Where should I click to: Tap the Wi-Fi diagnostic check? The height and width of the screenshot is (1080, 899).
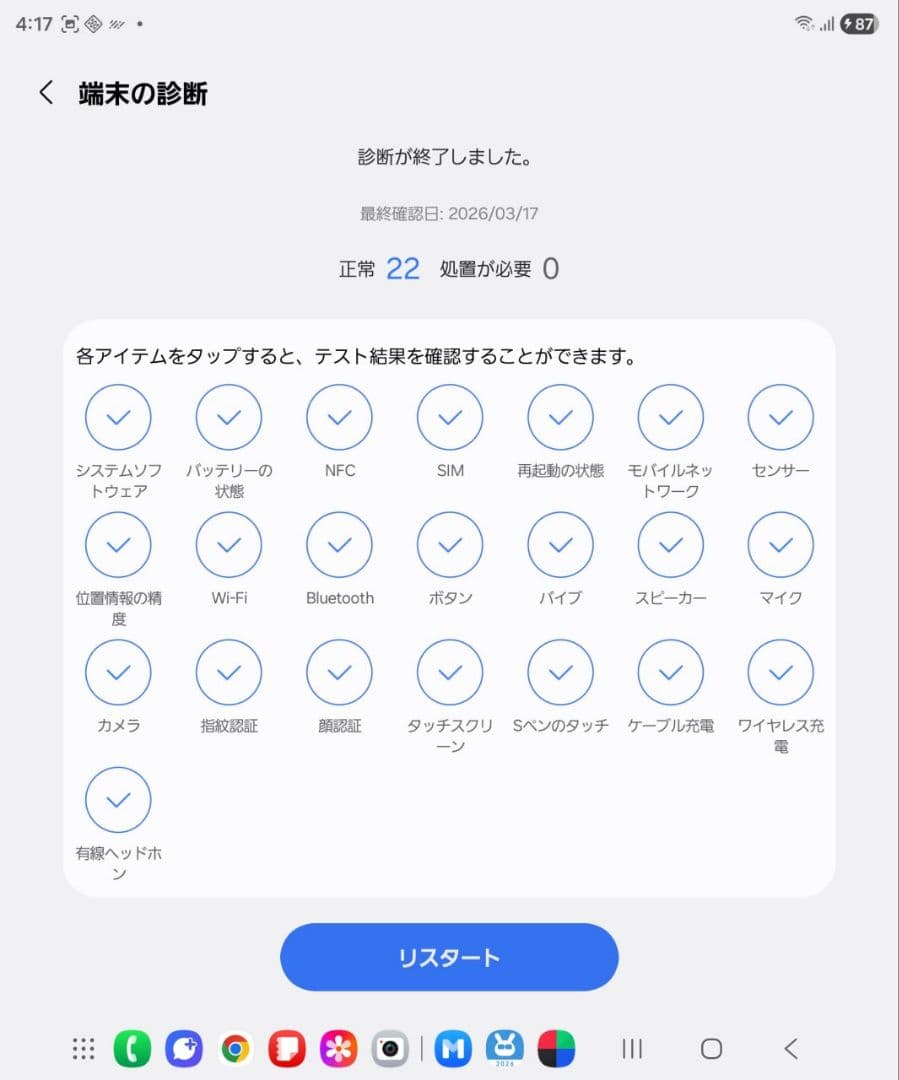click(228, 544)
